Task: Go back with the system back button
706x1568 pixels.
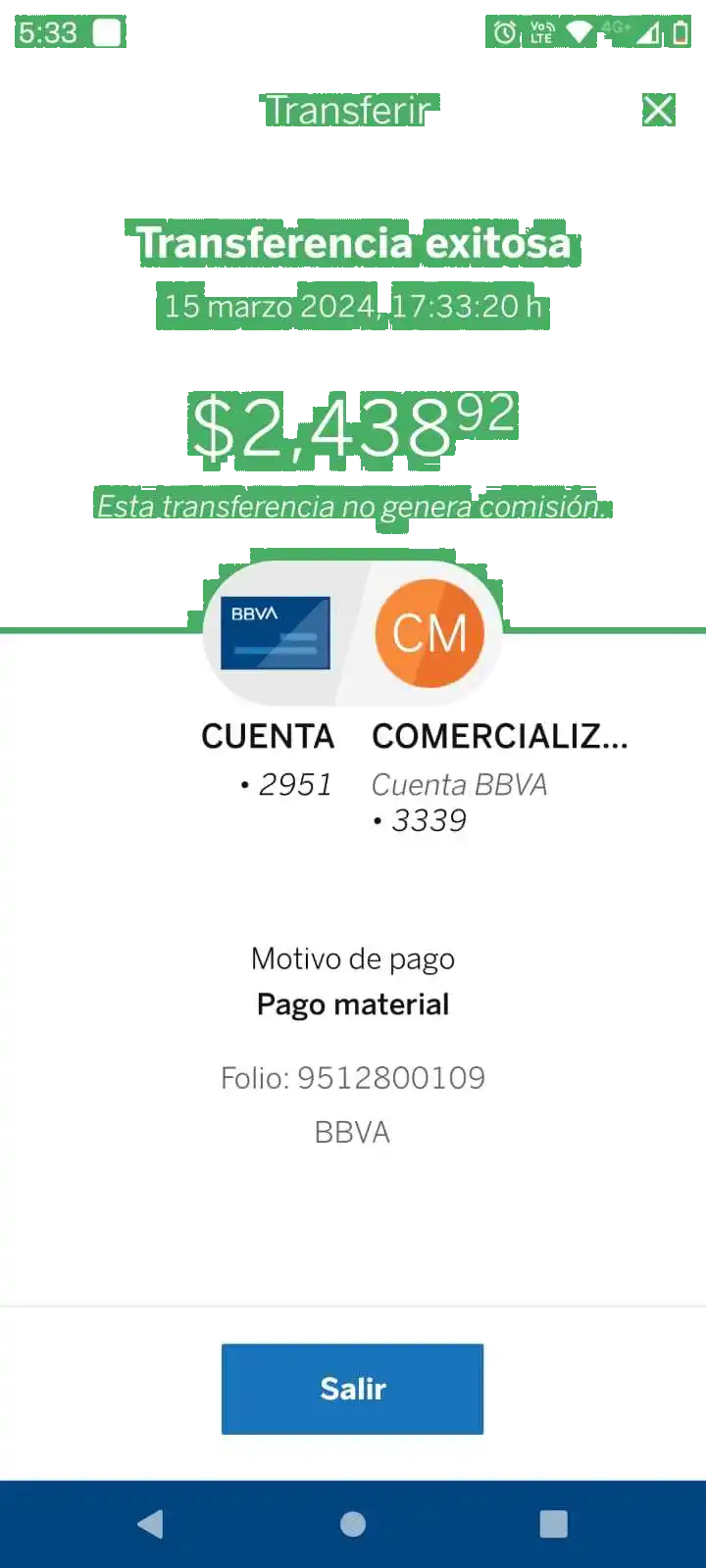Action: click(150, 1524)
